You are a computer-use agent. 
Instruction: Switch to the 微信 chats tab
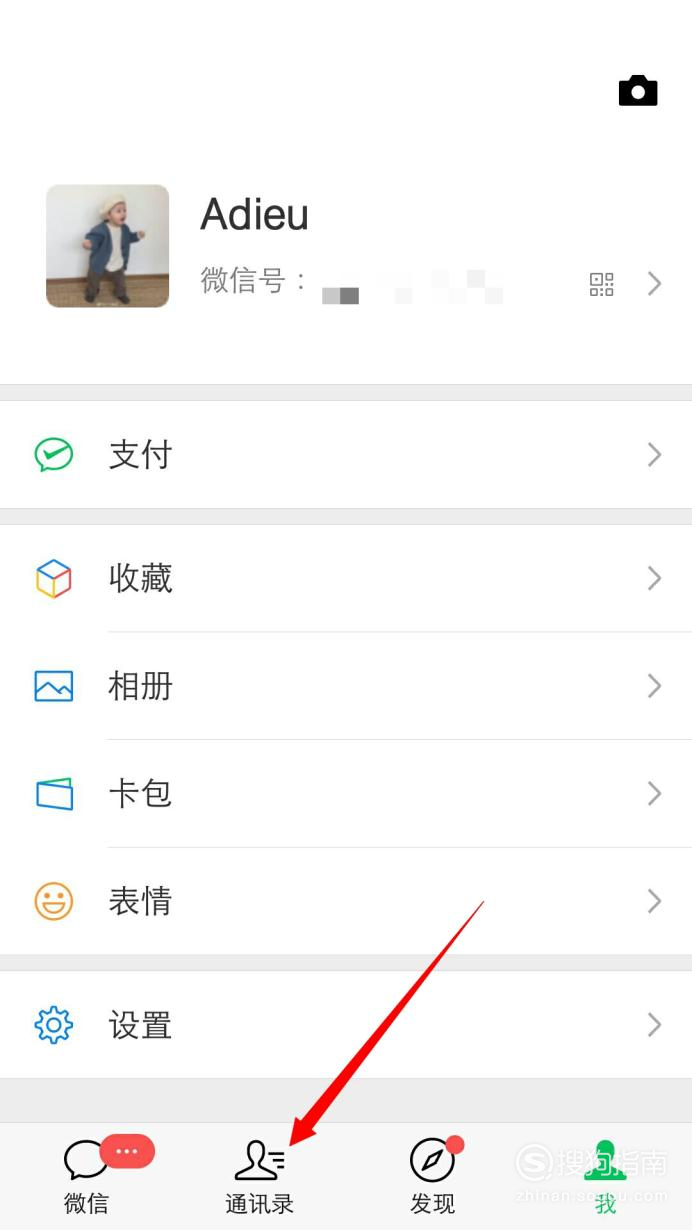pos(87,1176)
